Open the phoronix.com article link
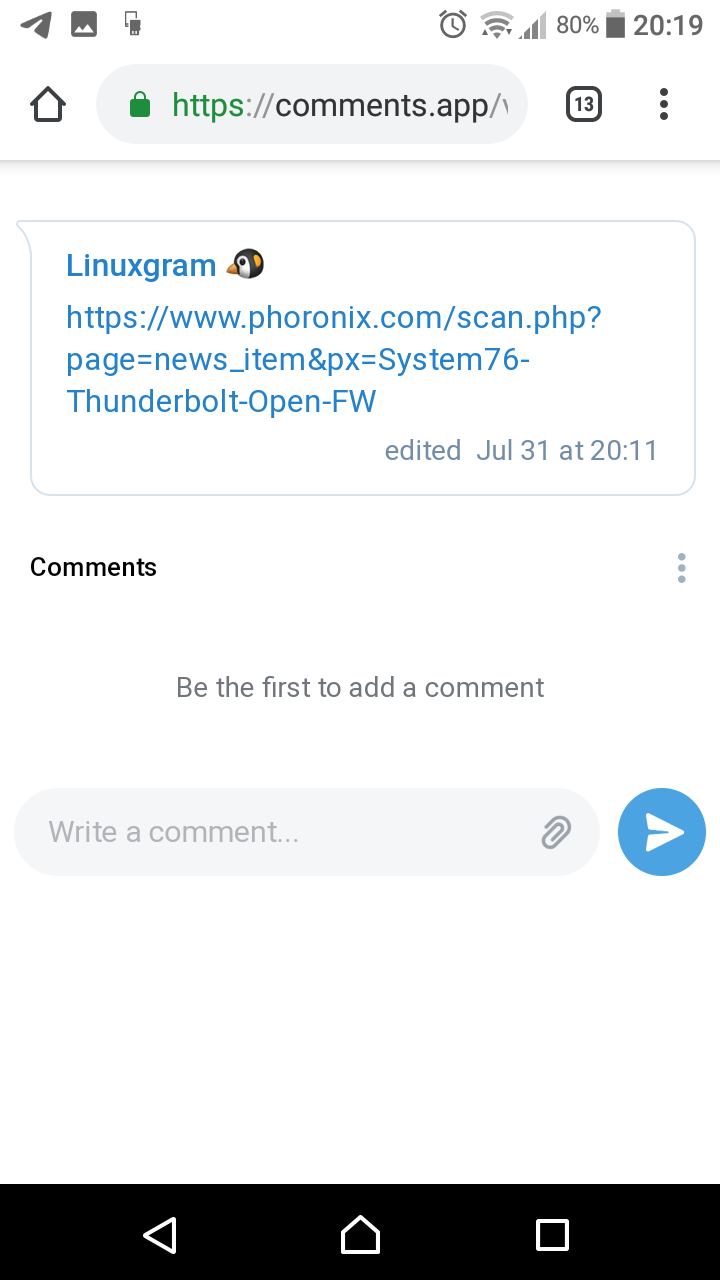This screenshot has height=1280, width=720. click(334, 359)
